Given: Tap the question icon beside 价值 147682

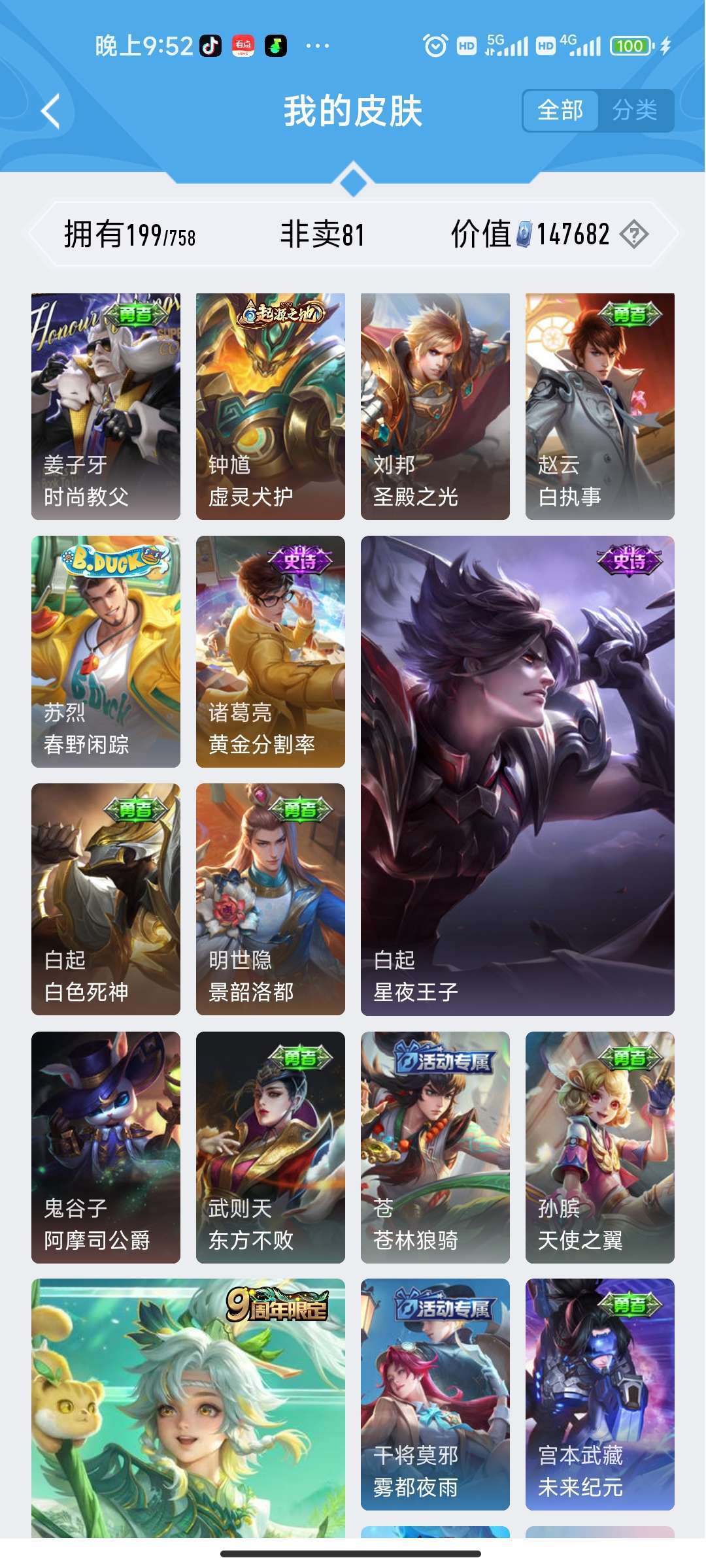Looking at the screenshot, I should point(633,234).
